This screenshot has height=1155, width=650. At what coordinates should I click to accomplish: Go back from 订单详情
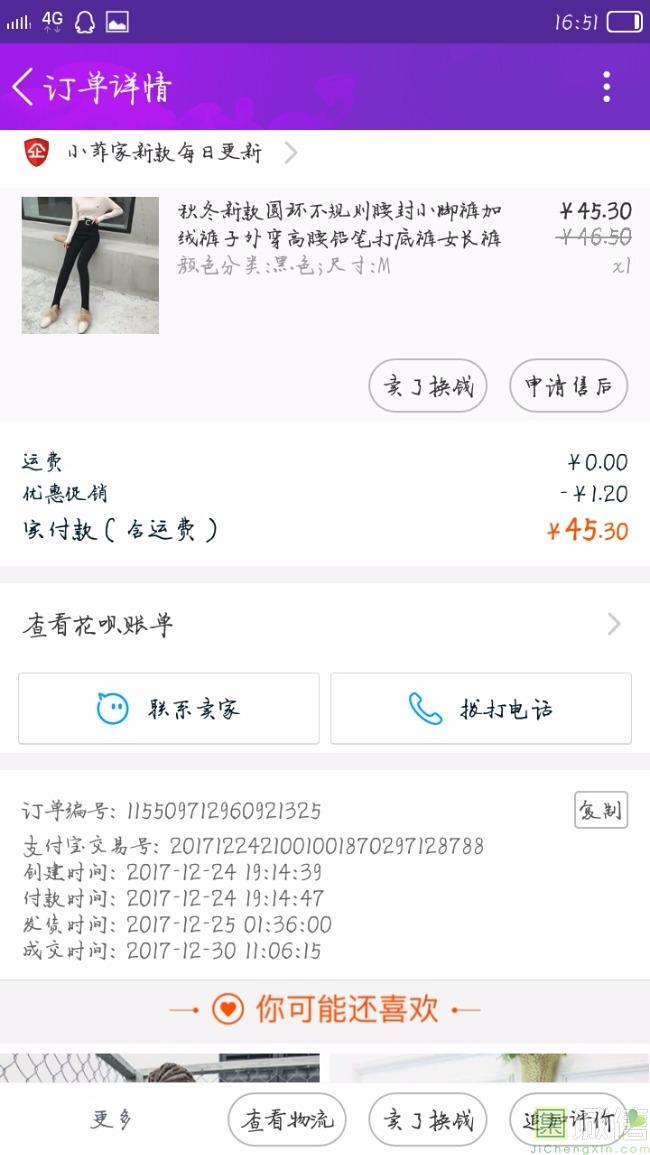24,87
